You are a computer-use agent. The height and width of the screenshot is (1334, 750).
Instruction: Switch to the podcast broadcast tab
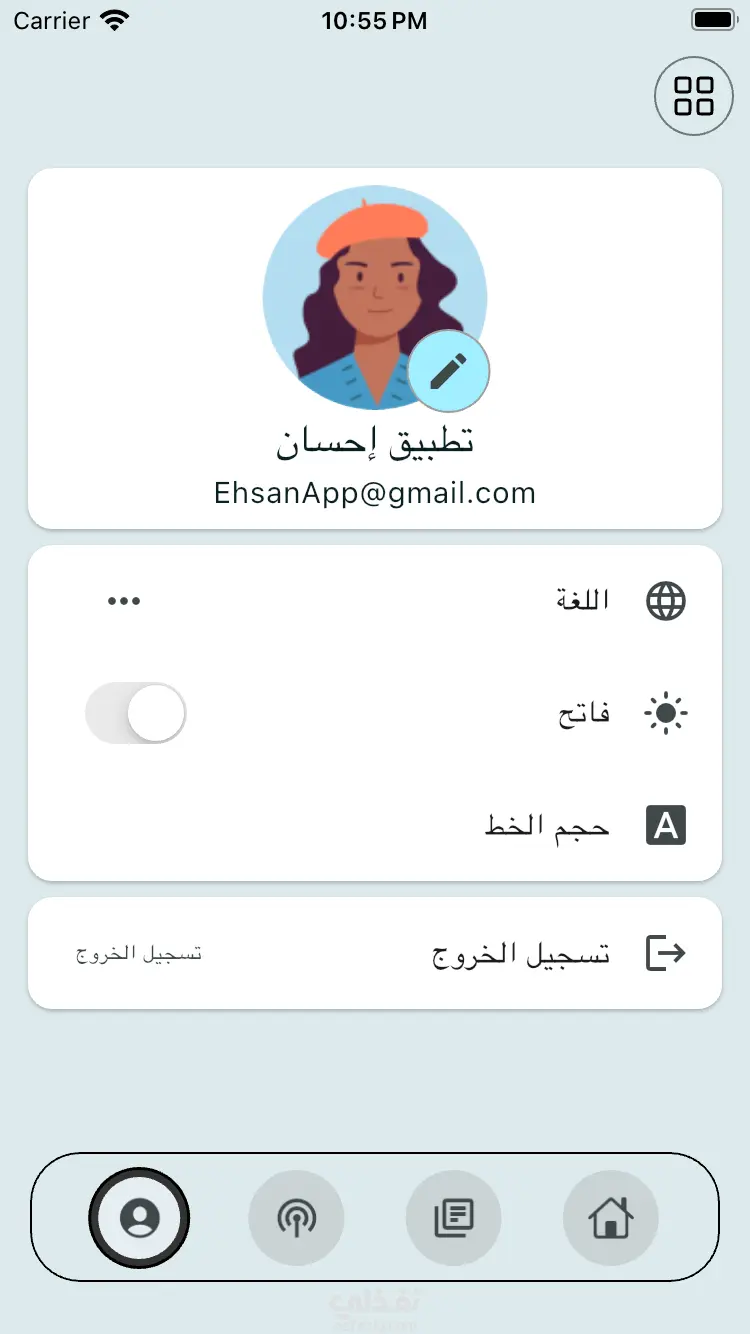tap(296, 1217)
